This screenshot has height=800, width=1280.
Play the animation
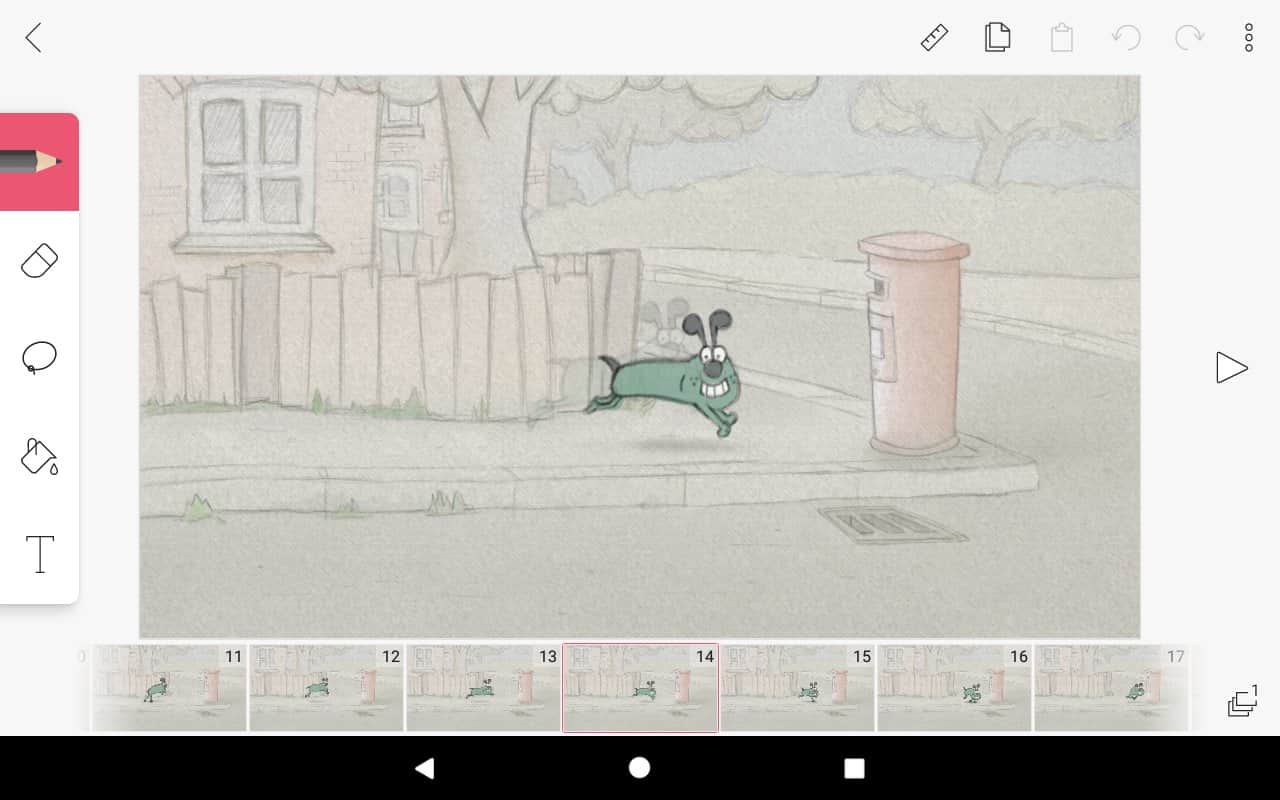(1231, 368)
